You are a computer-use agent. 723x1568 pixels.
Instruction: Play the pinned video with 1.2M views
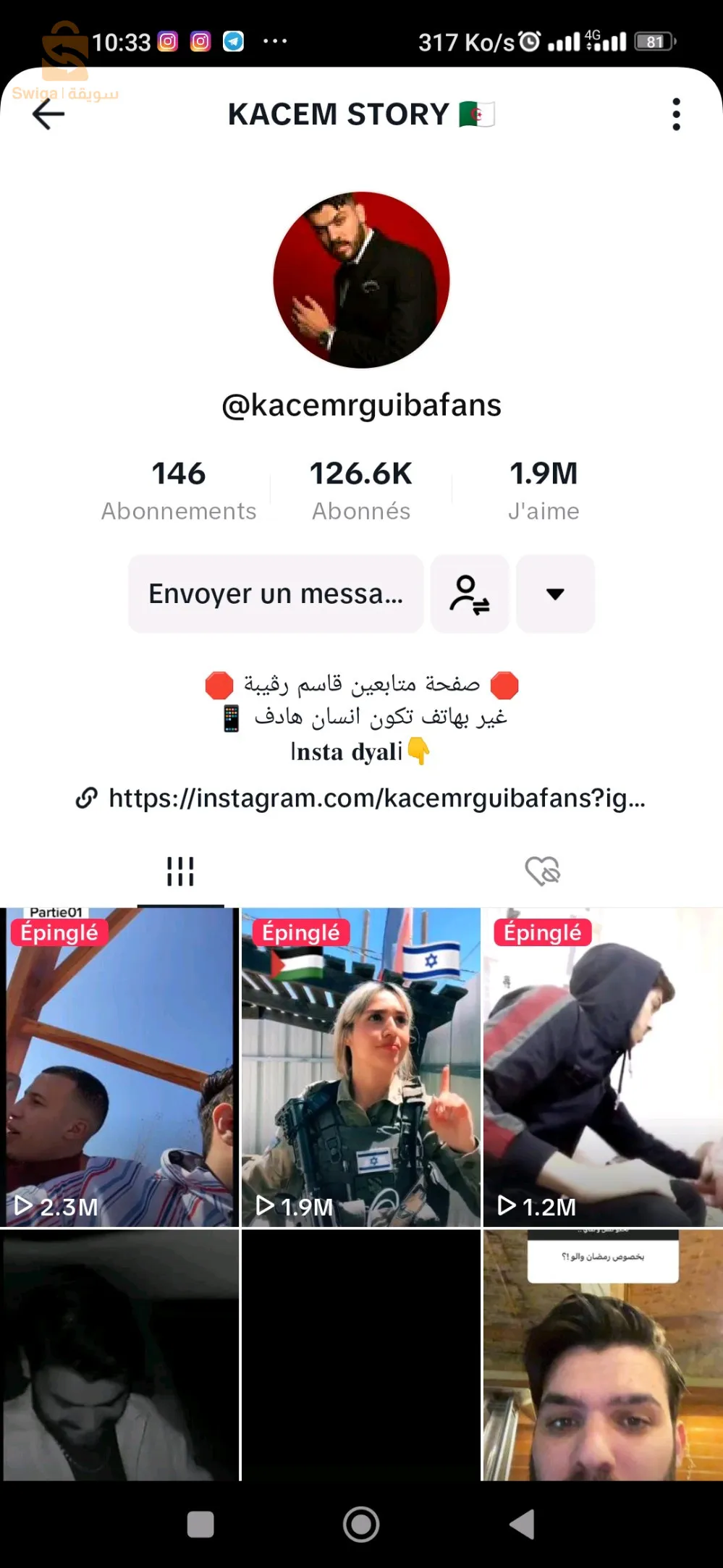point(603,1067)
